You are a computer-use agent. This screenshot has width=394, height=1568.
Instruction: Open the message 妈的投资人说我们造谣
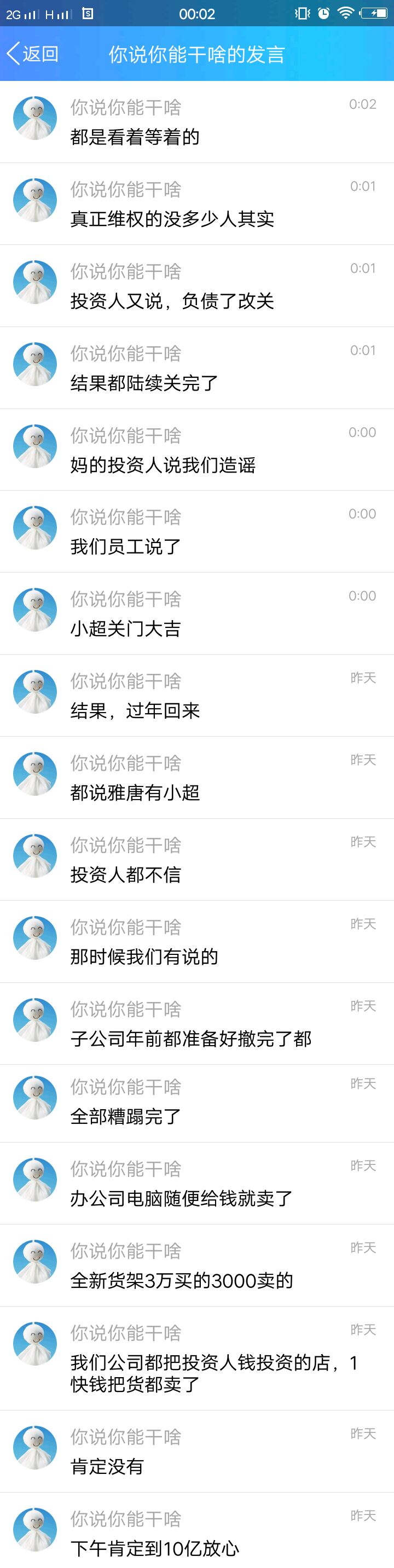point(163,465)
